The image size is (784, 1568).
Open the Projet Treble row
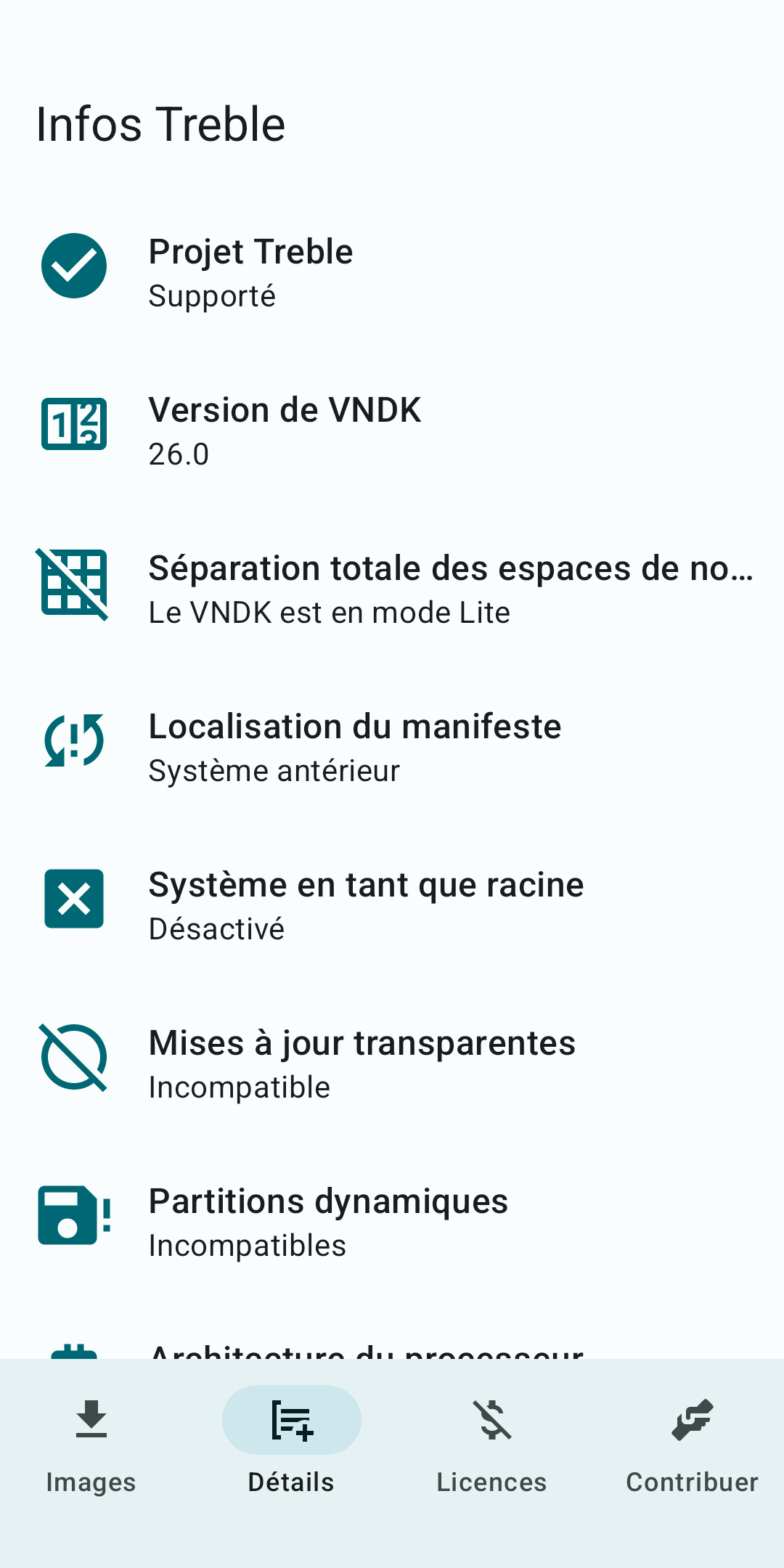tap(392, 273)
